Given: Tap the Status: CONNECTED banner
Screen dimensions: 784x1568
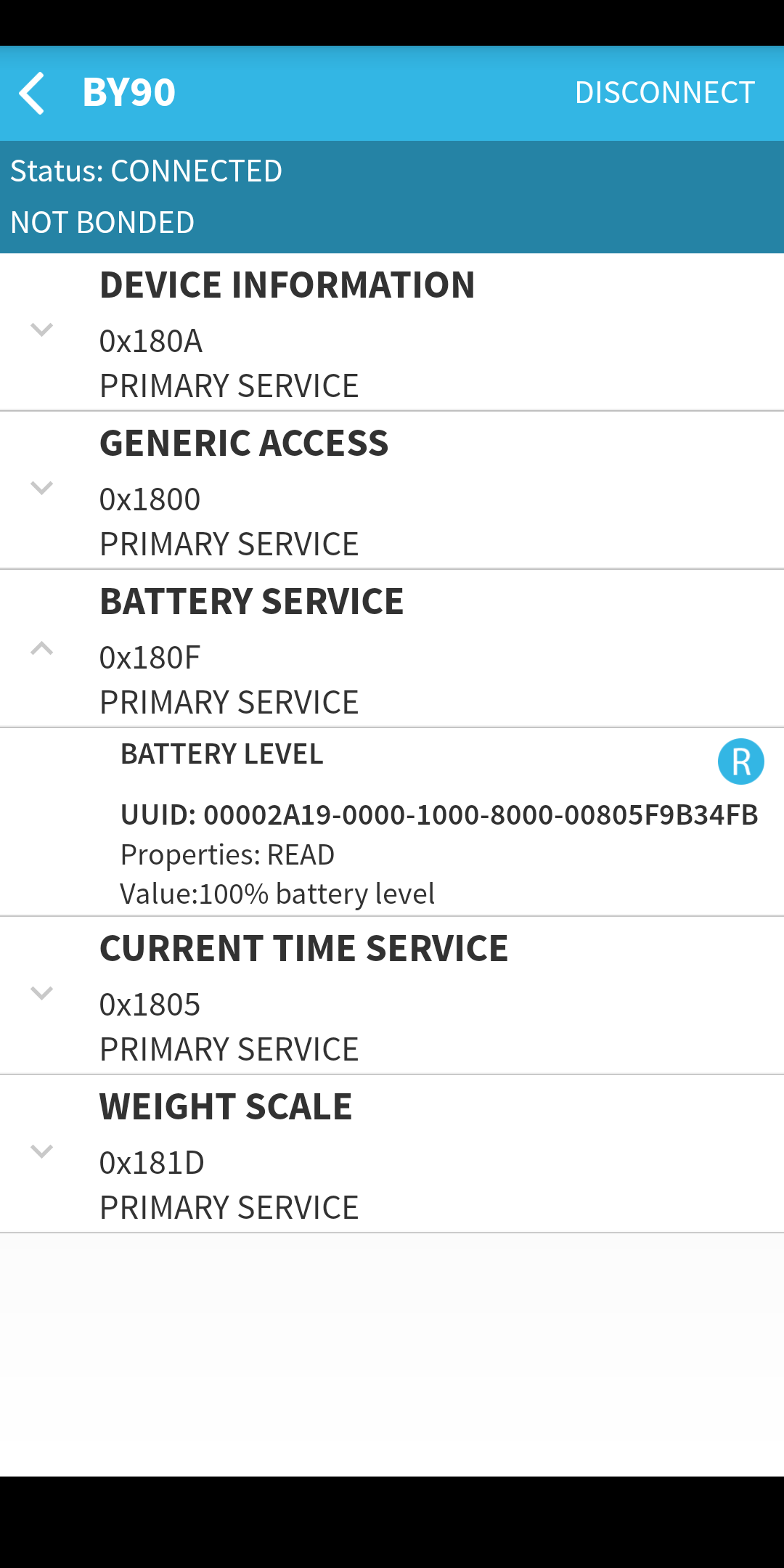Looking at the screenshot, I should (x=148, y=171).
